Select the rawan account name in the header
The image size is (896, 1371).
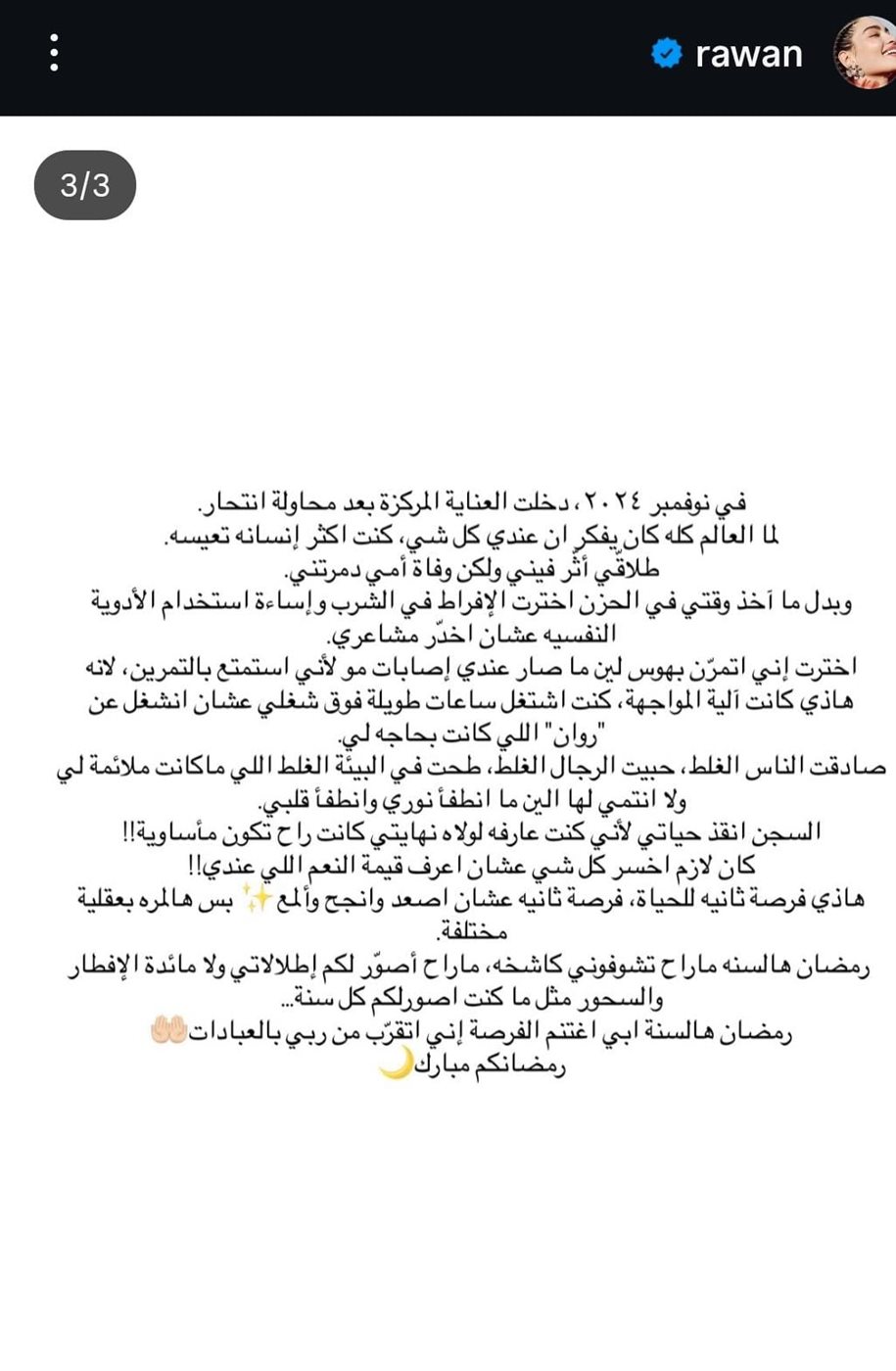coord(749,54)
